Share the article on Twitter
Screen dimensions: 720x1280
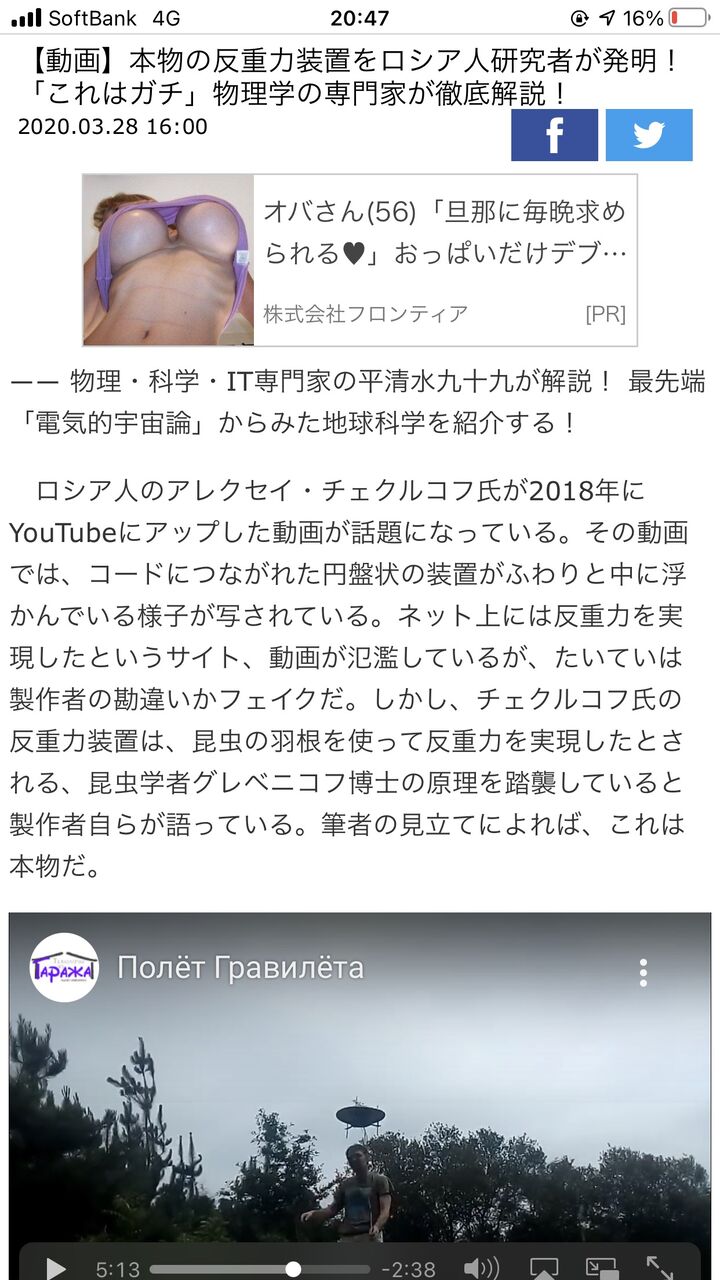point(649,135)
